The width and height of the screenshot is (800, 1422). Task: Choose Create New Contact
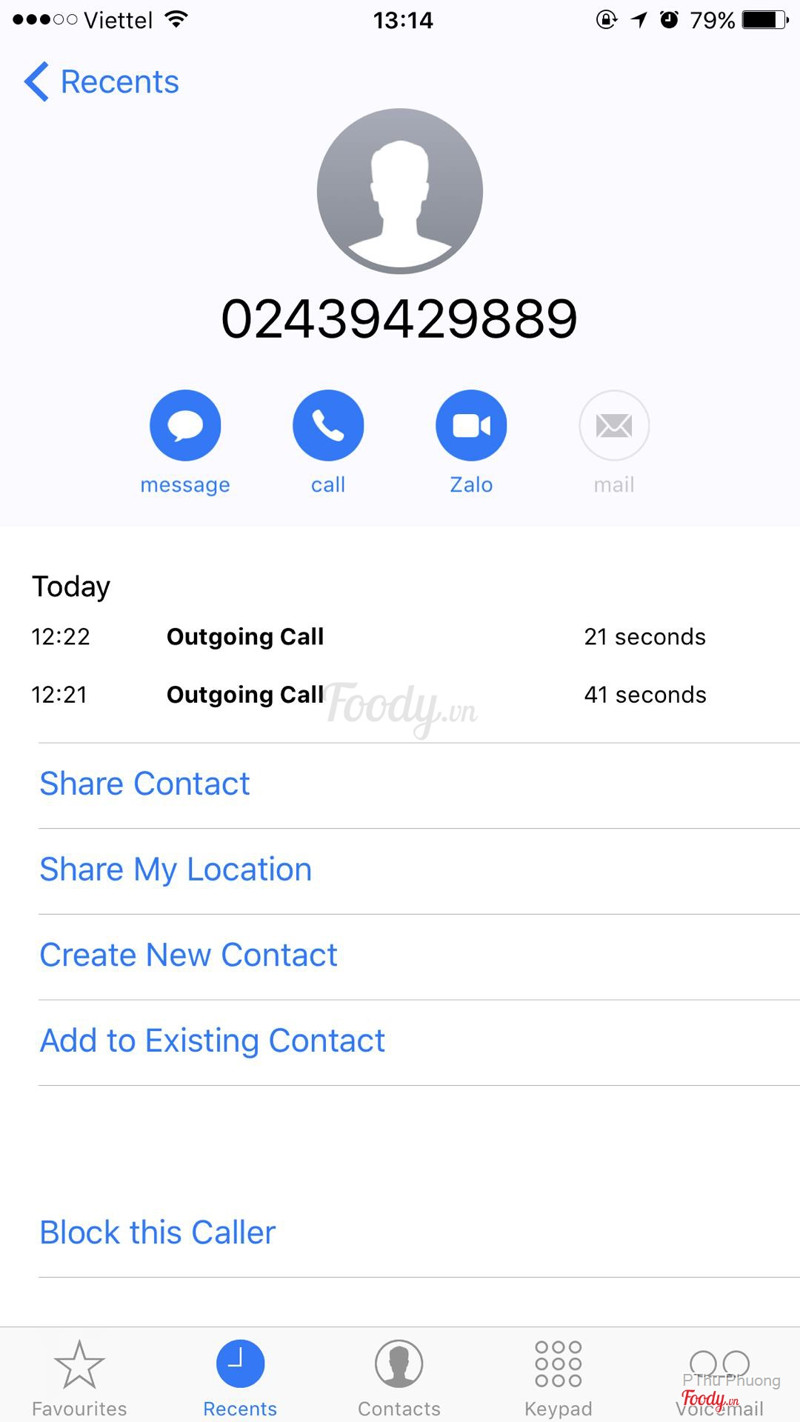[x=189, y=955]
